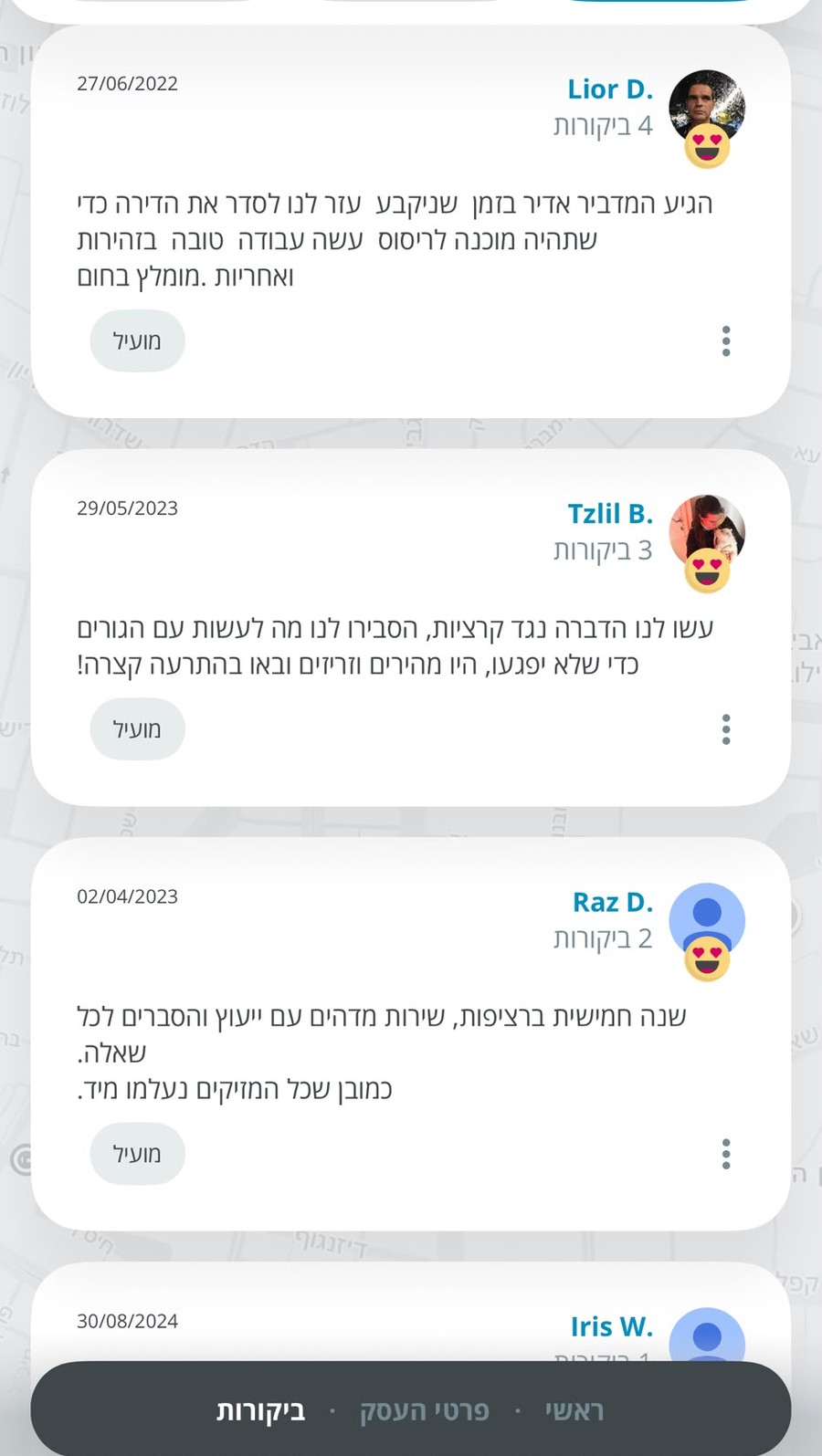This screenshot has width=822, height=1456.
Task: Mark Raz D.'s review as helpful (מועיל)
Action: [137, 1154]
